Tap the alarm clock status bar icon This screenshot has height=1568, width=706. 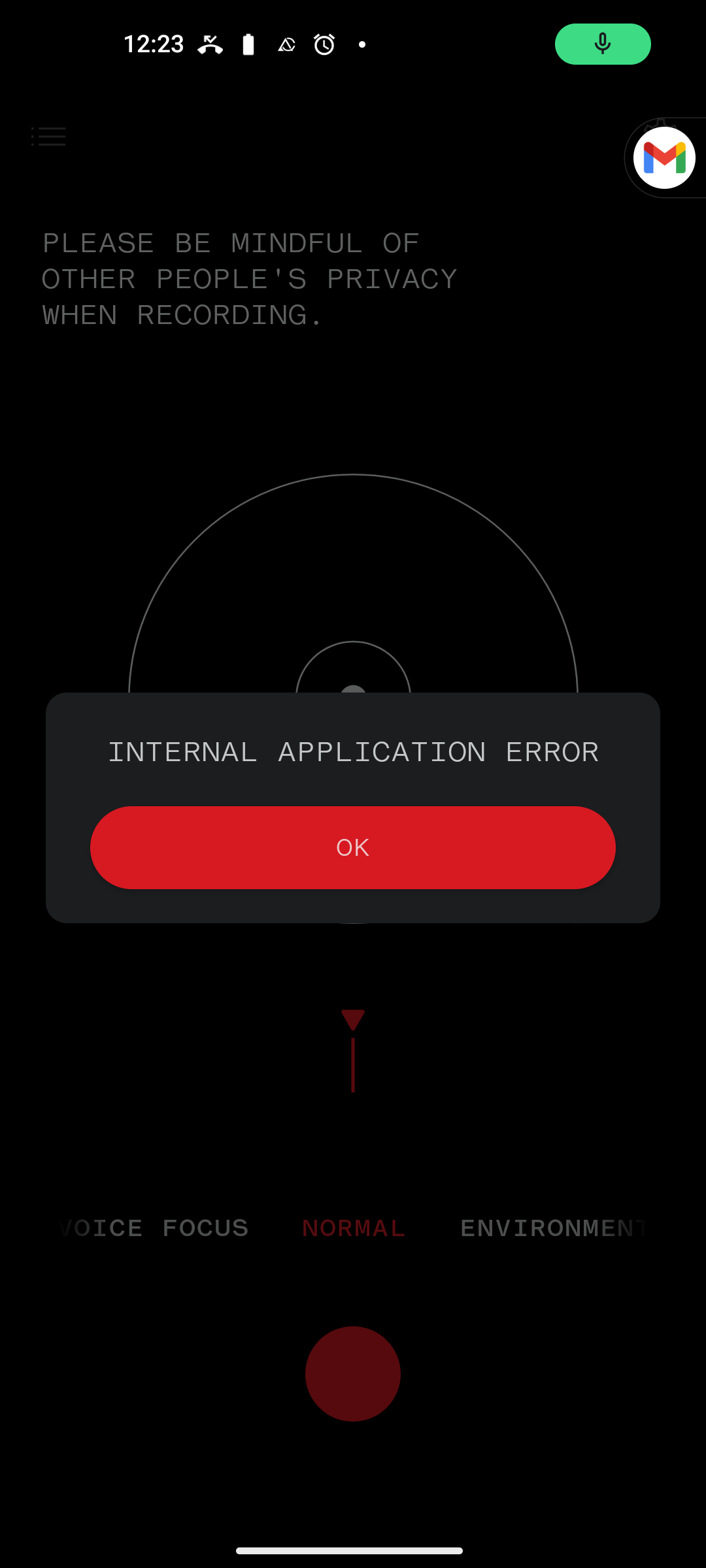[324, 44]
